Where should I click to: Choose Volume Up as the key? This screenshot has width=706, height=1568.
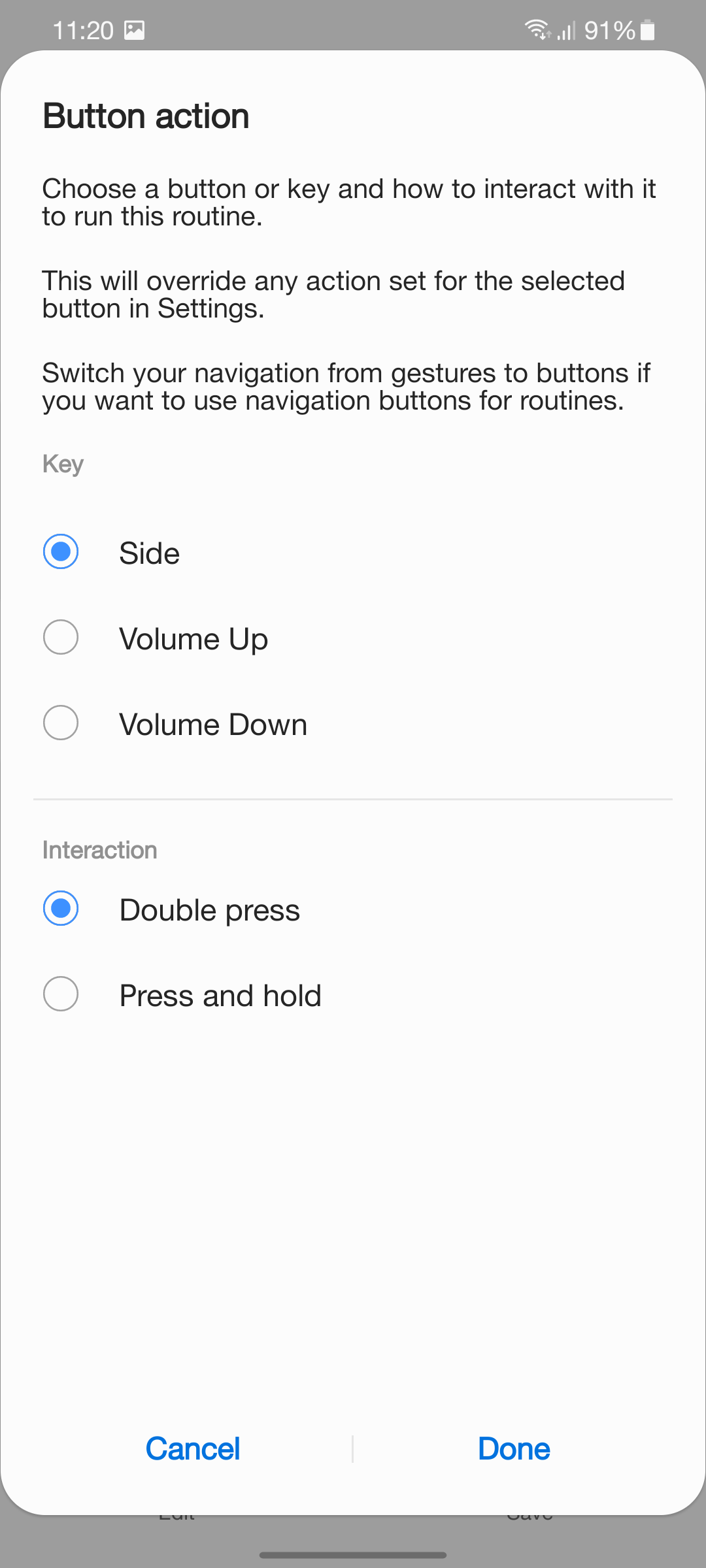tap(353, 638)
